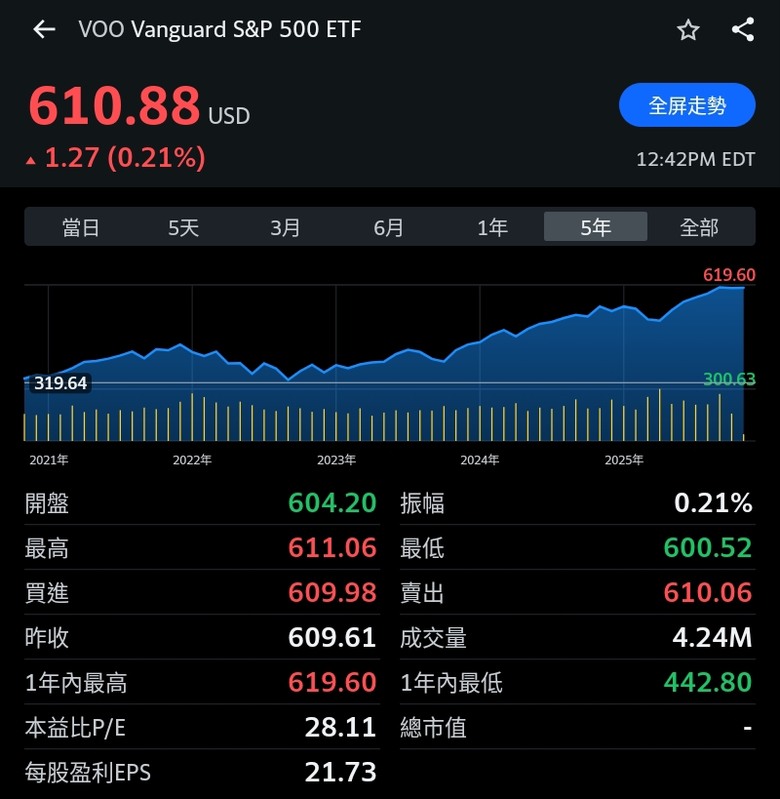Open the 全屏走勢 full-screen chart
Image resolution: width=780 pixels, height=799 pixels.
coord(687,105)
